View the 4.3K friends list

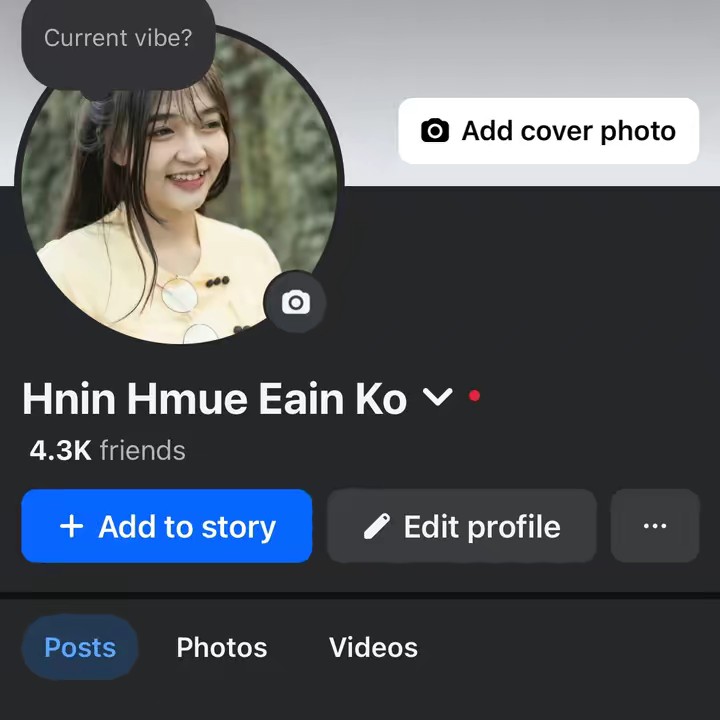point(108,450)
